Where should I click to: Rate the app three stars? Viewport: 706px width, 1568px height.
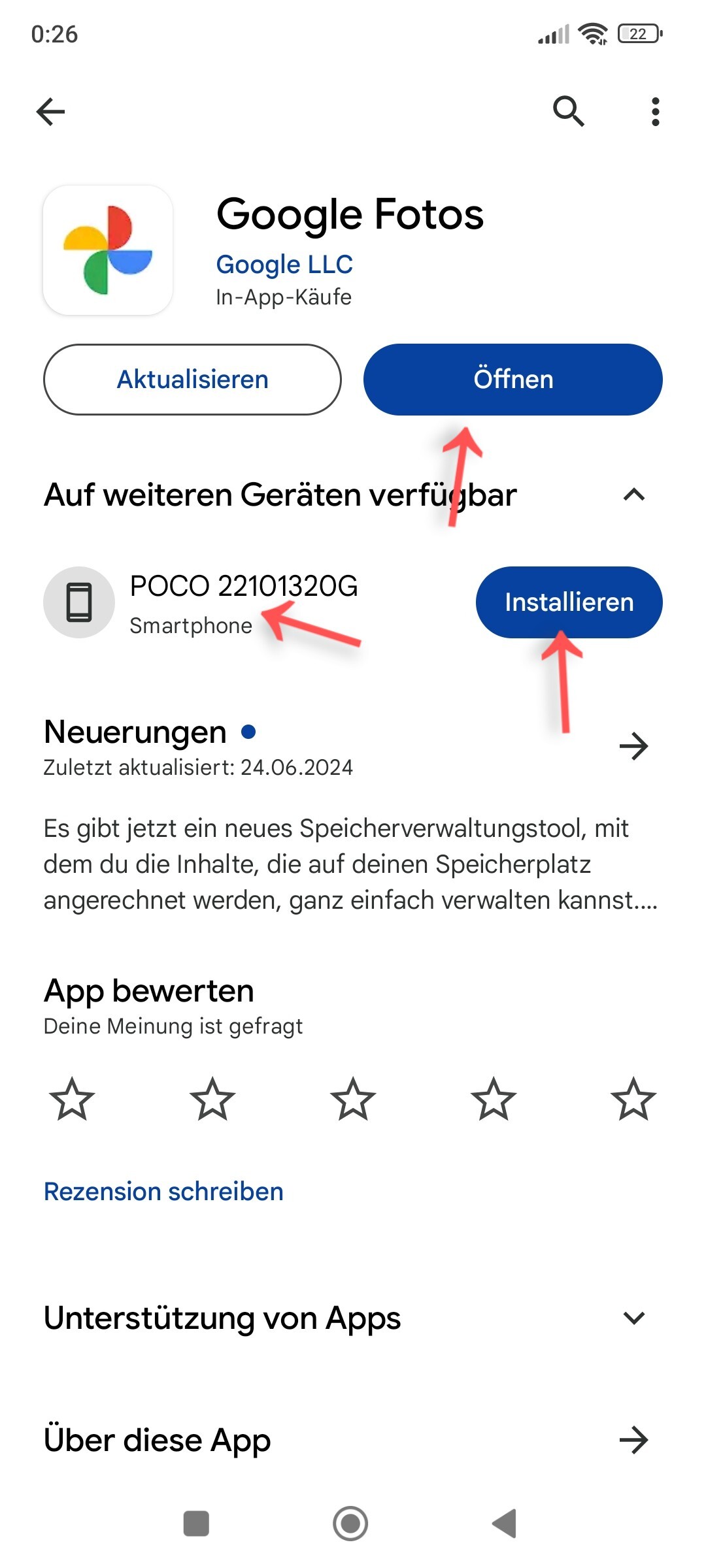point(353,1099)
